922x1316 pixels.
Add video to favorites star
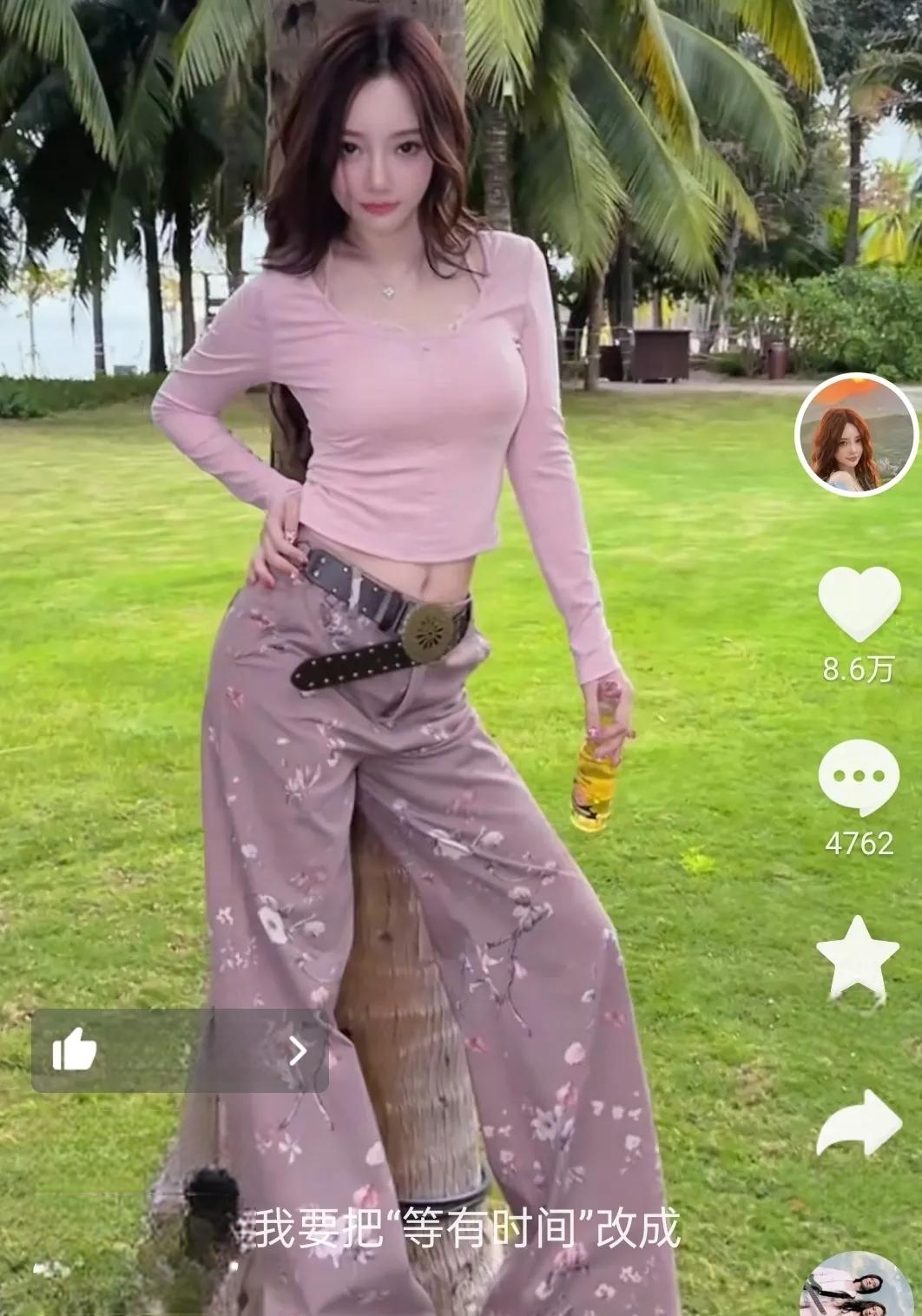[858, 956]
